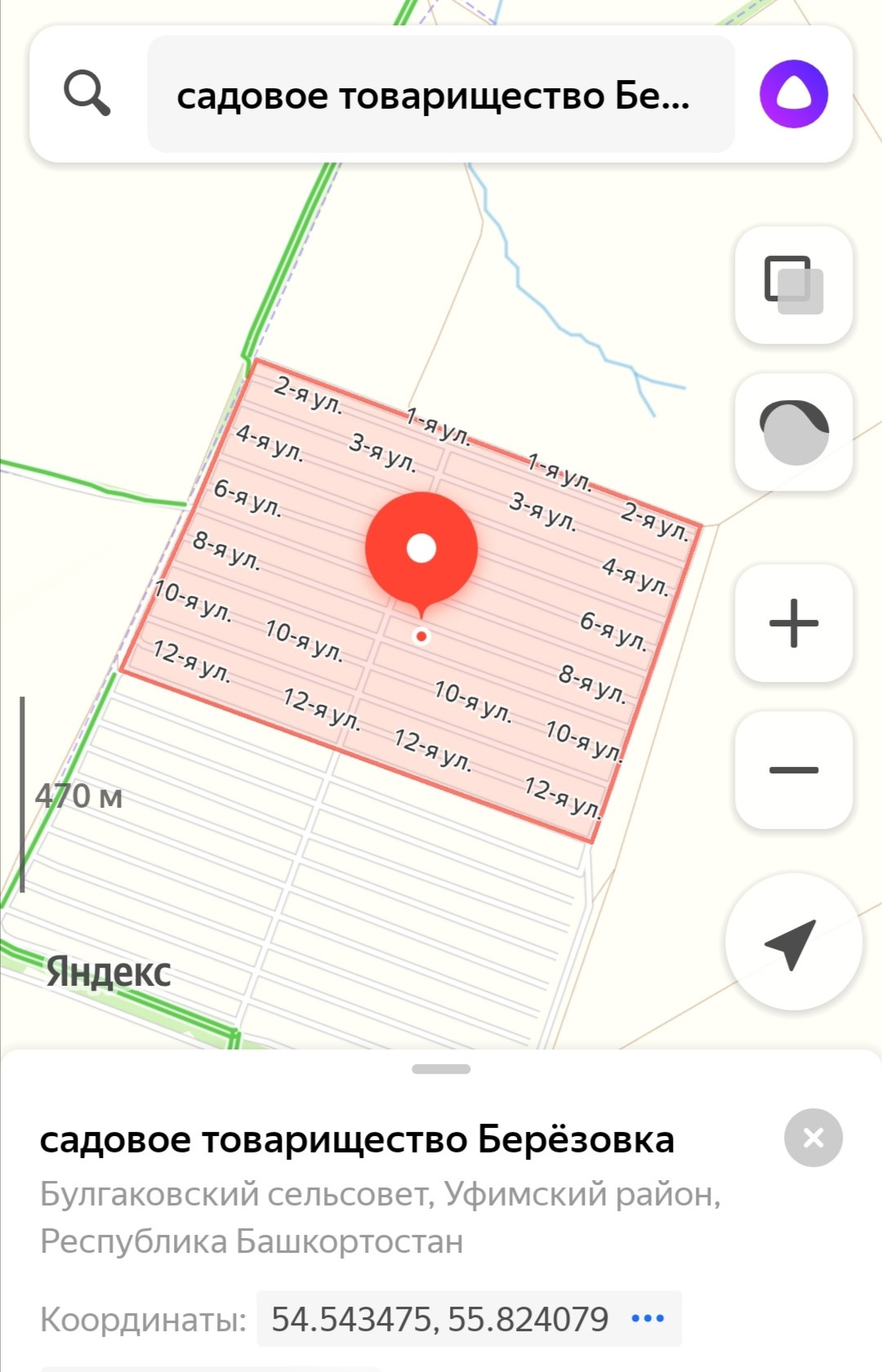Center the map on my location

pos(794,942)
